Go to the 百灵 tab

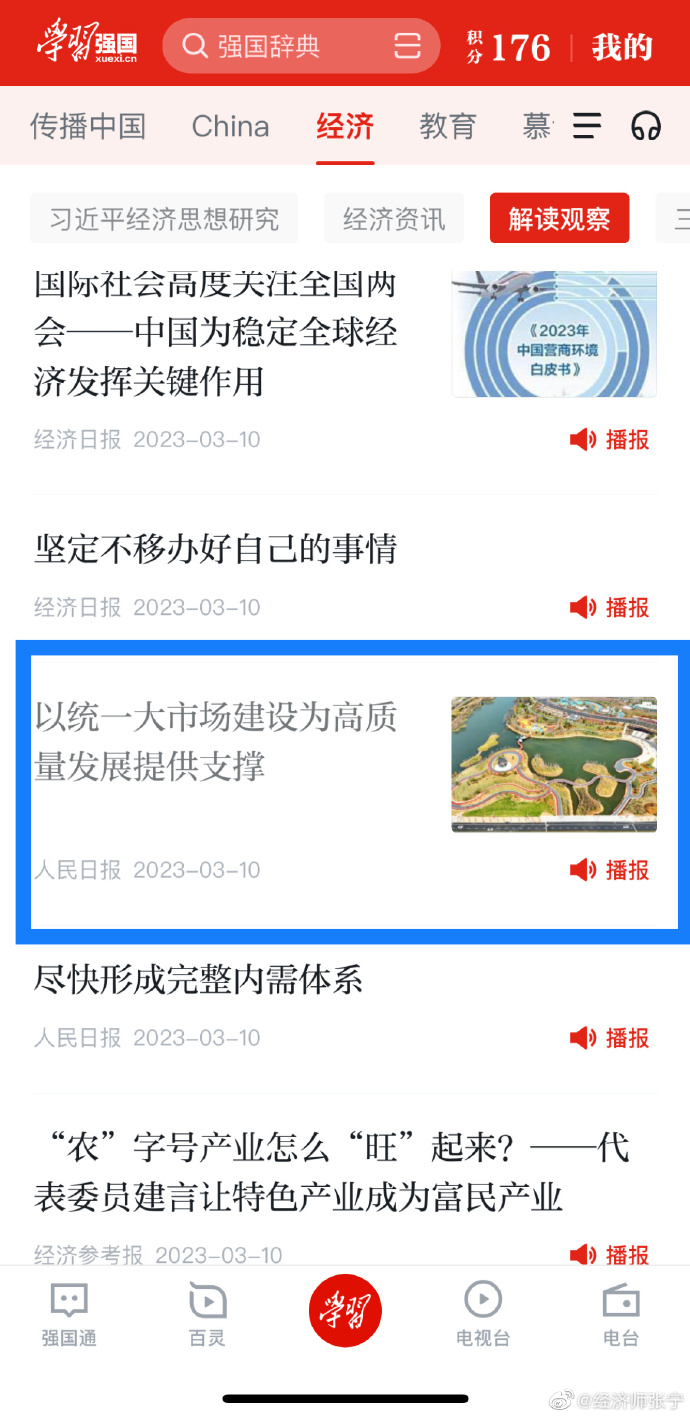207,1313
